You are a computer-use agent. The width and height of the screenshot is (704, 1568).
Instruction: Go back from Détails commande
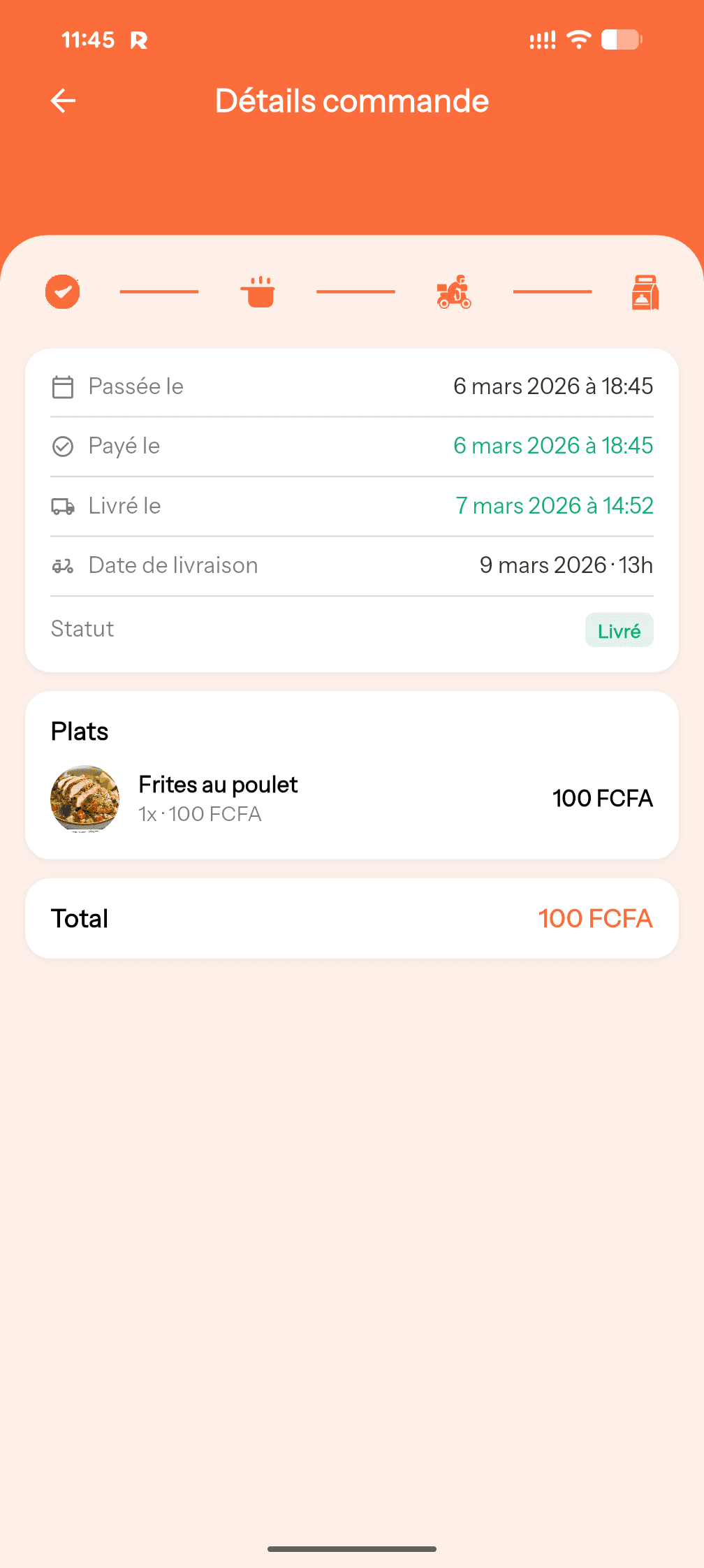[63, 101]
